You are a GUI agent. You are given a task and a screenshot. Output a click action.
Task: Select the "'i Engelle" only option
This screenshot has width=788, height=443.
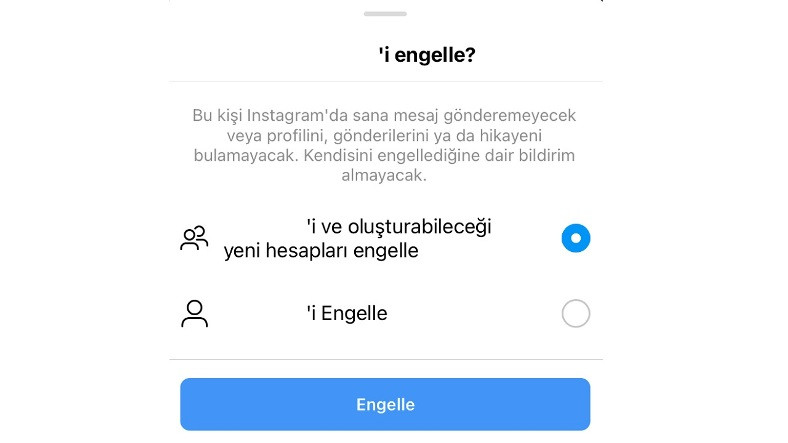(x=576, y=314)
